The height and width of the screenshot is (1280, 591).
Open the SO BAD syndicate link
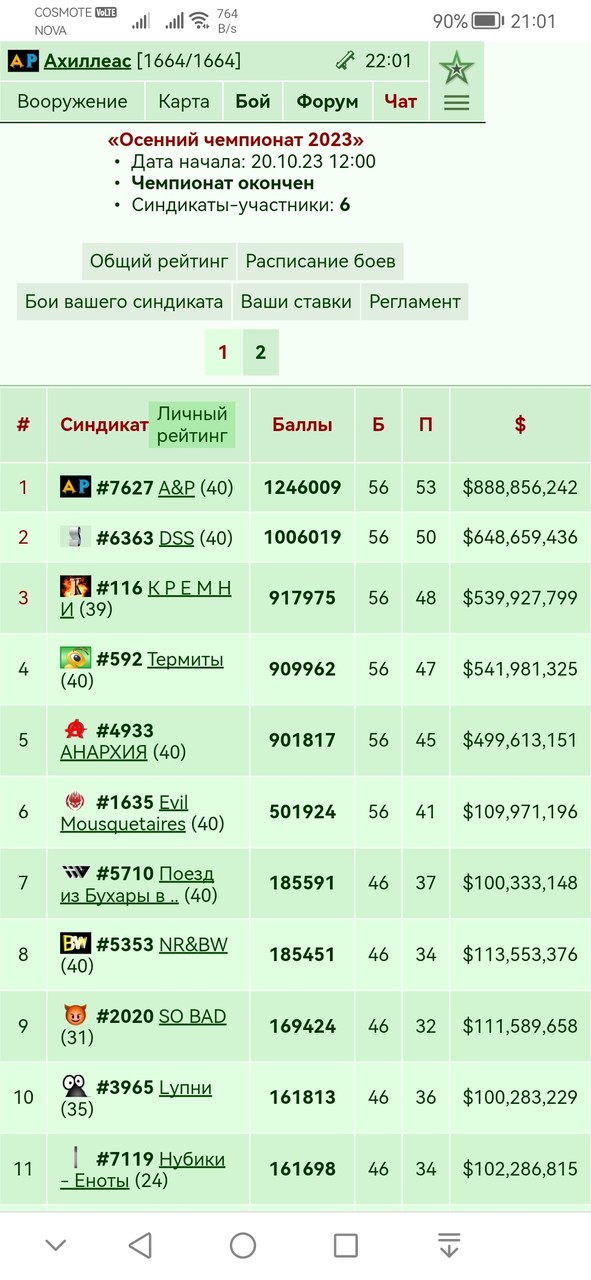click(193, 1016)
